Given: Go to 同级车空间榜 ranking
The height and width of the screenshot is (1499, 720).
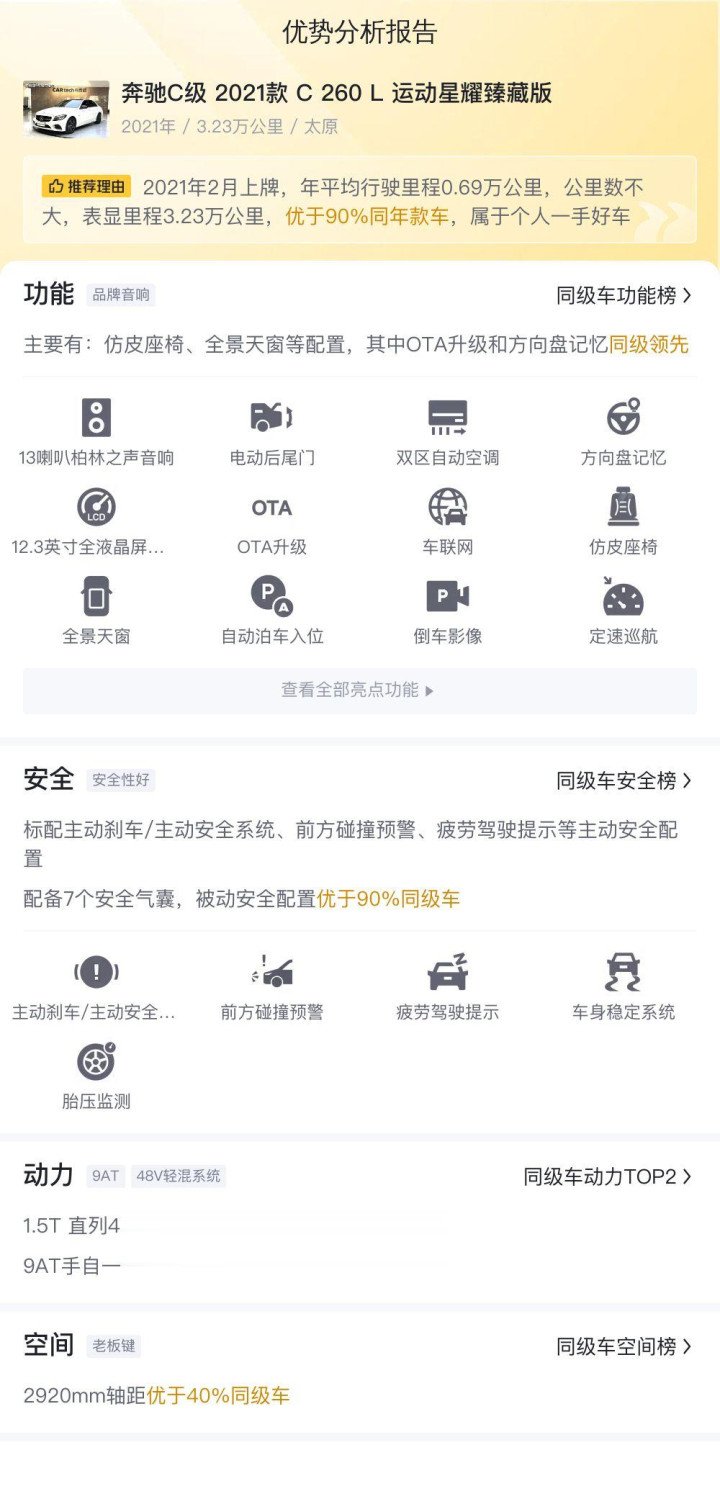Looking at the screenshot, I should 624,1347.
